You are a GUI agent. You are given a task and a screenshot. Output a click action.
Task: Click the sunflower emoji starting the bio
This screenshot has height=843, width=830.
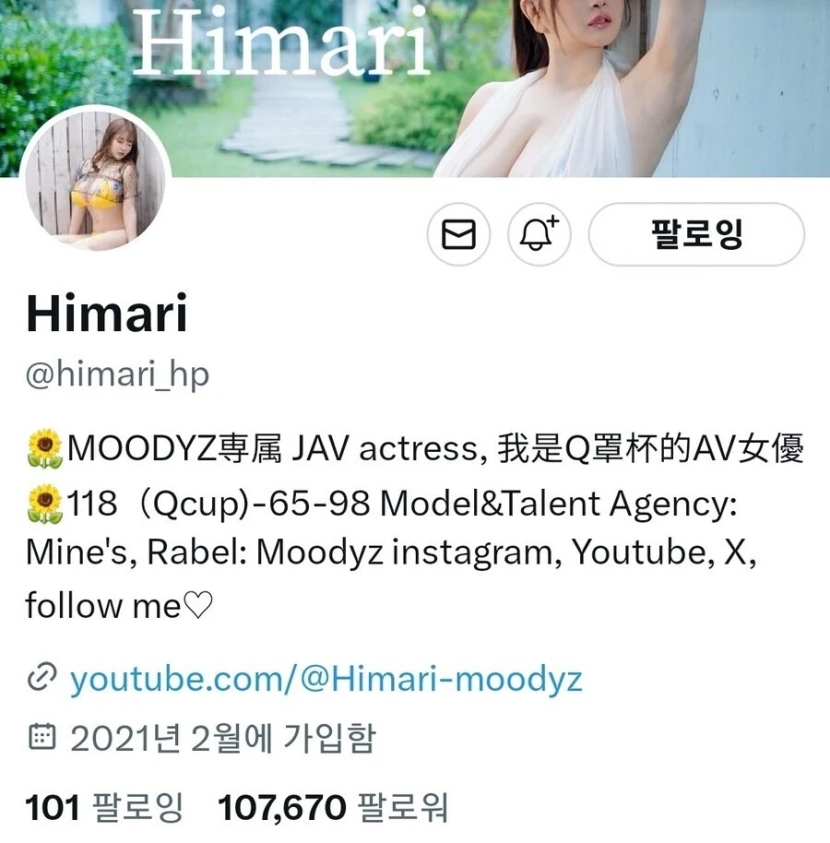click(40, 450)
